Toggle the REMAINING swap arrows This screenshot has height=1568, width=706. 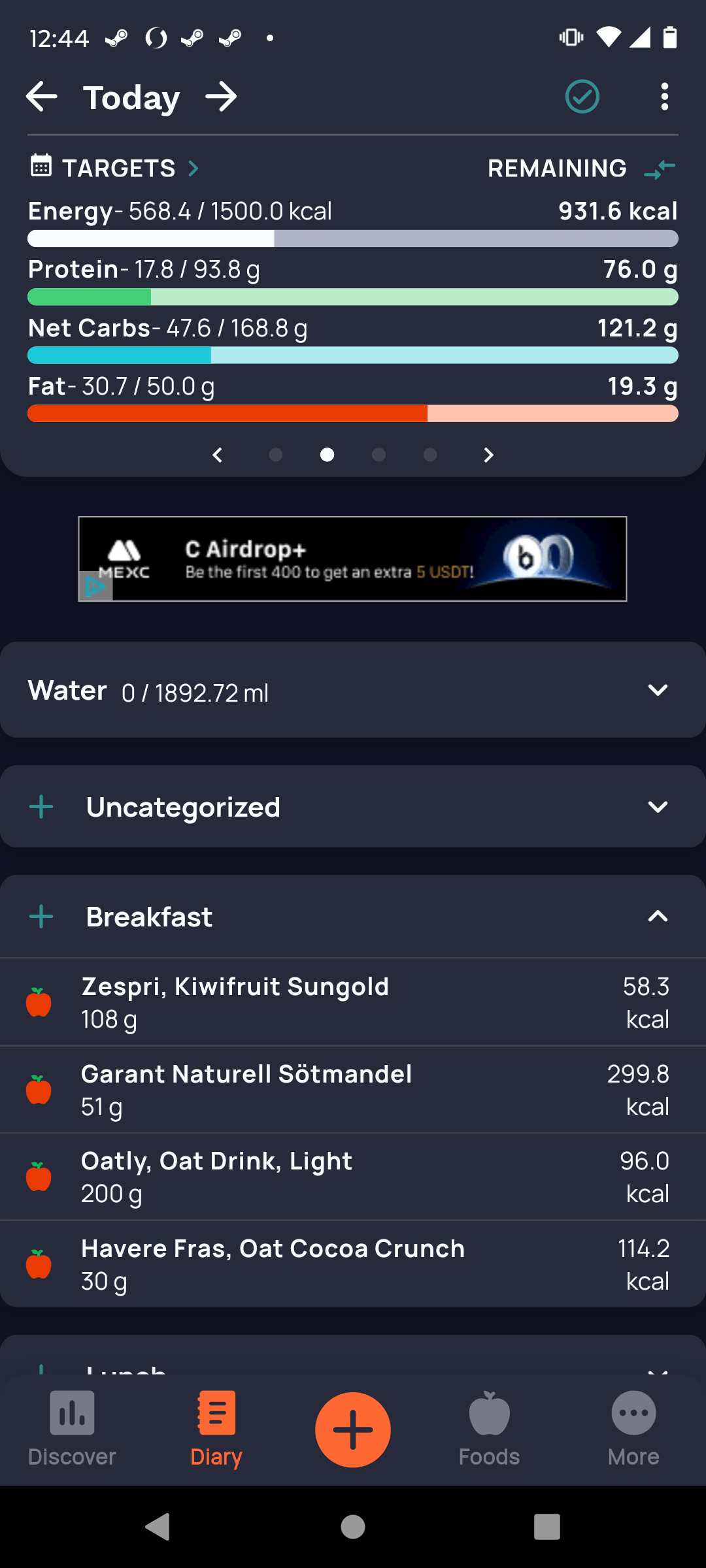[660, 169]
